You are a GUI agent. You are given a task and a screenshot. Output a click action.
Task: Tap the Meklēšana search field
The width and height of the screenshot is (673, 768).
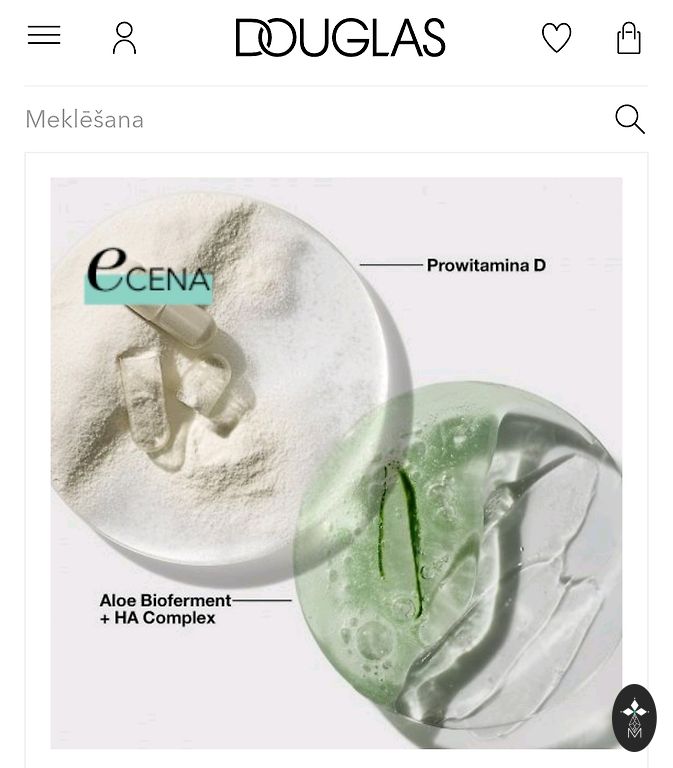[x=300, y=119]
